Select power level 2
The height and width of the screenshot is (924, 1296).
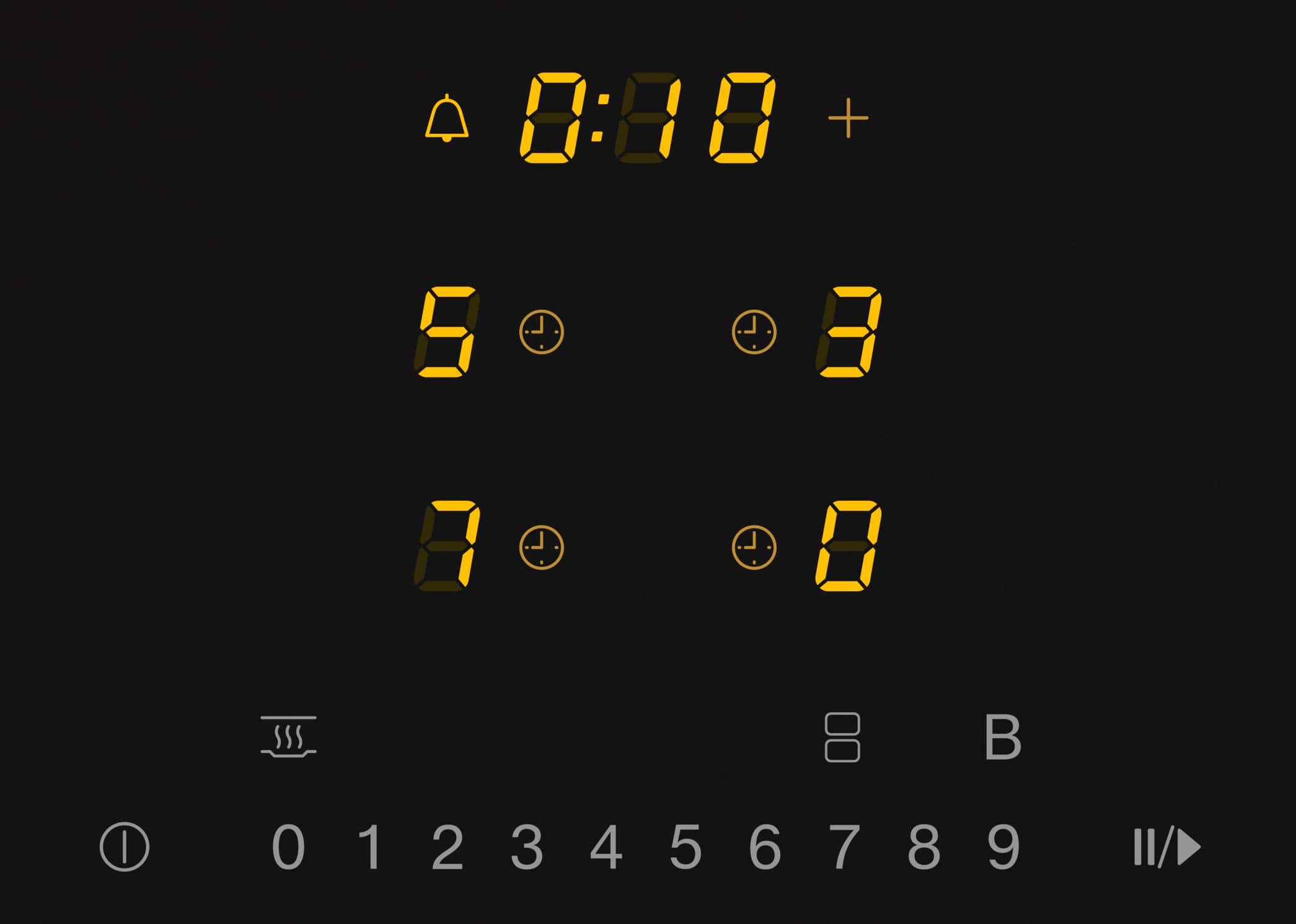pos(447,847)
